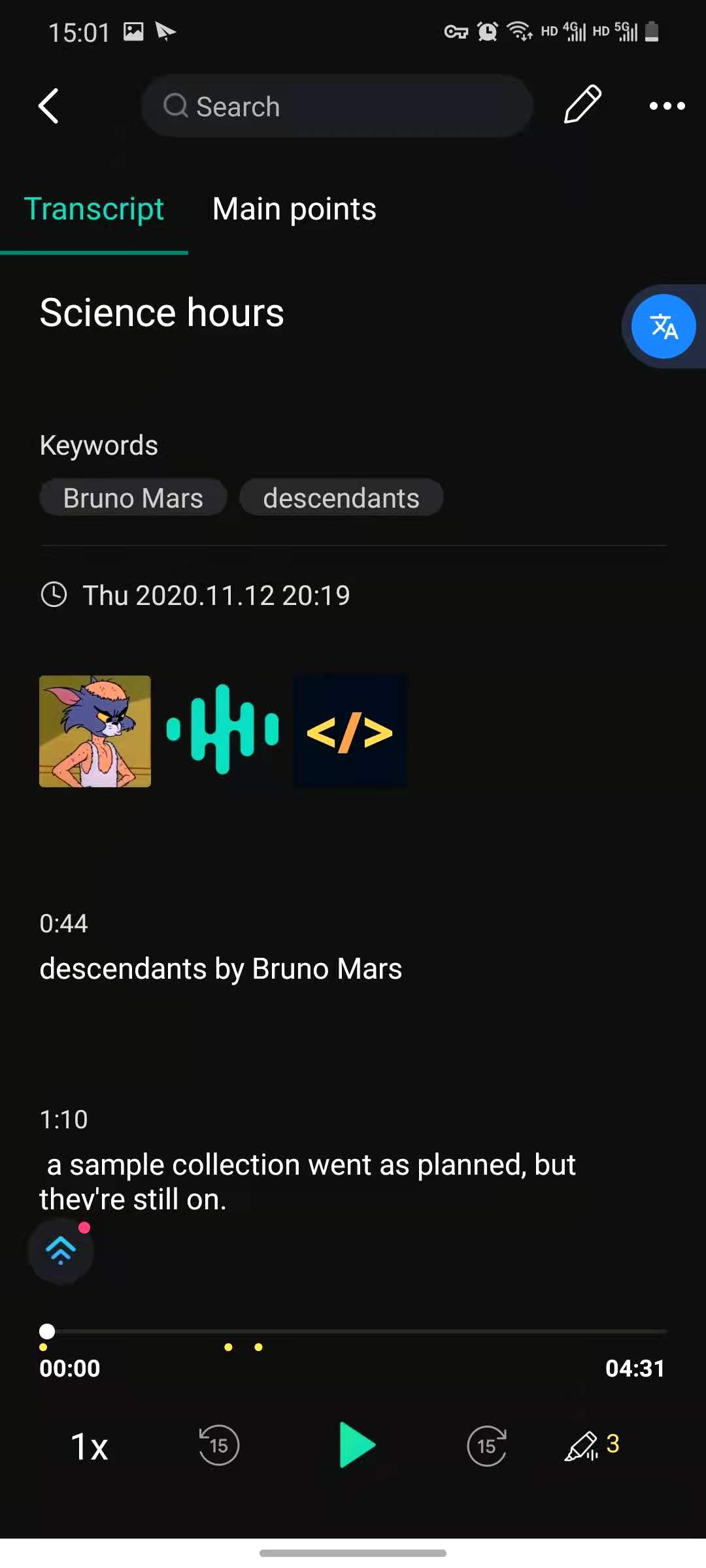
Task: Select the Bruno Mars keyword chip
Action: pyautogui.click(x=133, y=498)
